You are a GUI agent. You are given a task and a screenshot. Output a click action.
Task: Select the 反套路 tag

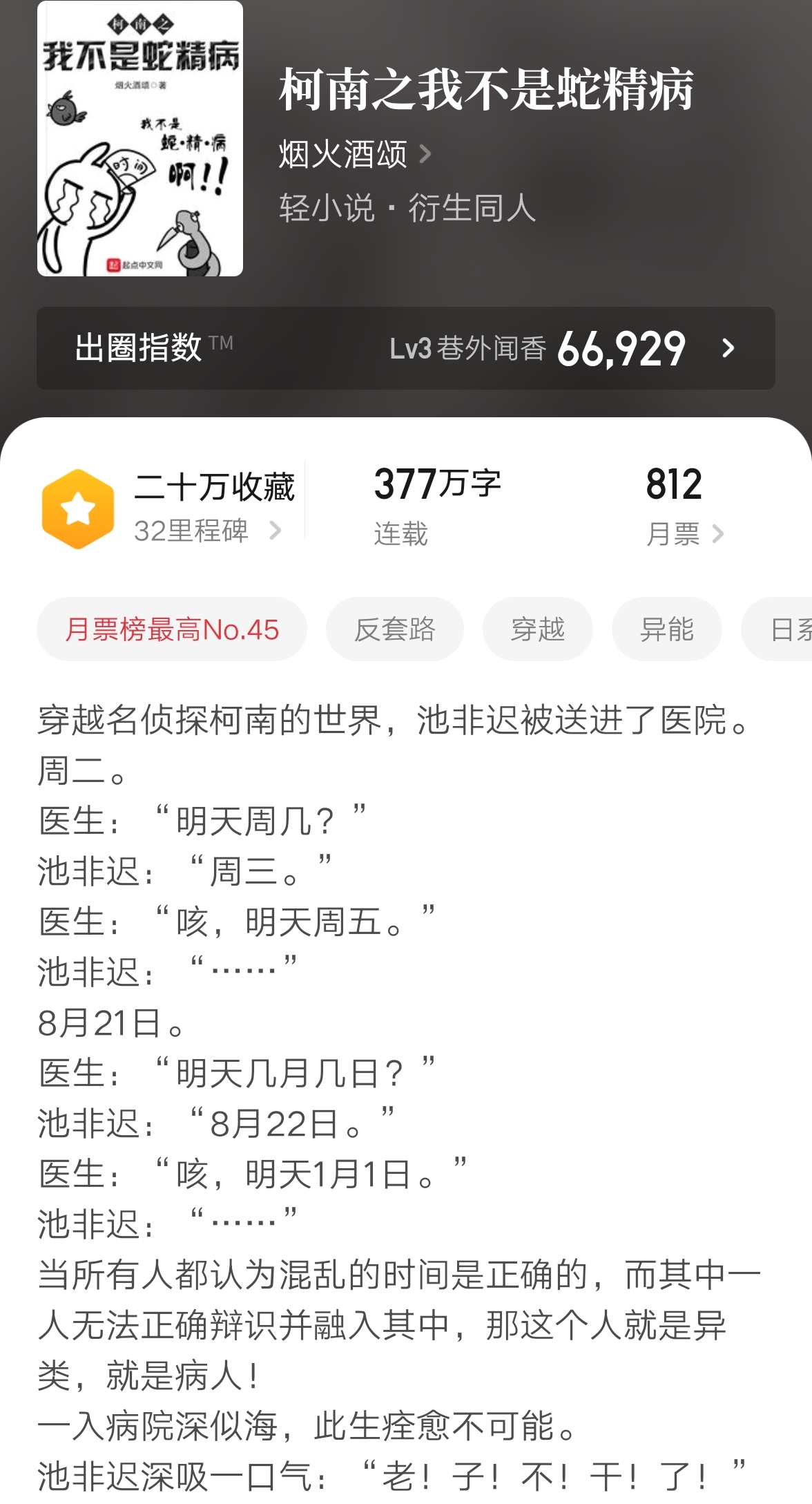coord(395,629)
